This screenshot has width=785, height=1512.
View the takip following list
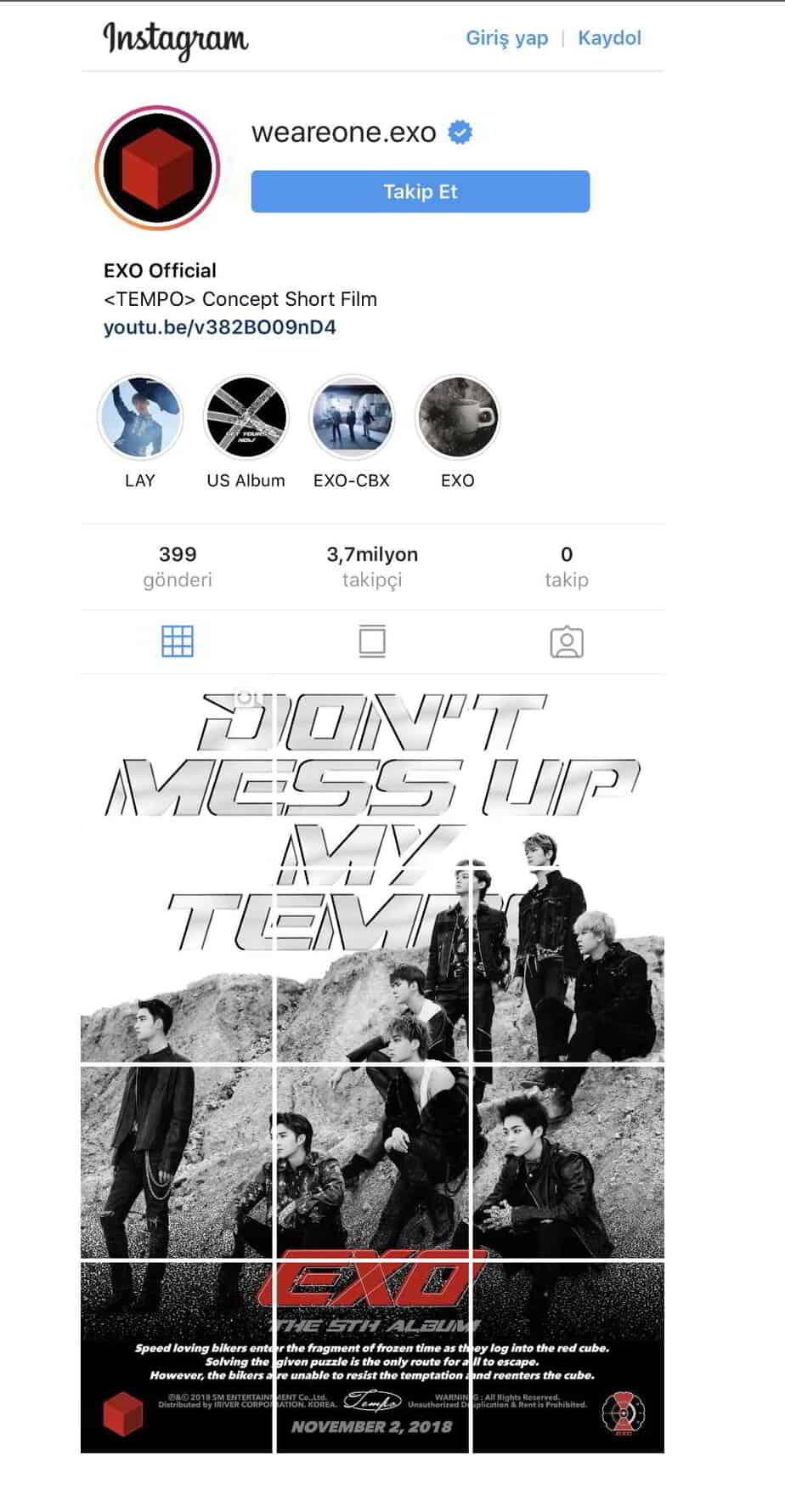566,566
